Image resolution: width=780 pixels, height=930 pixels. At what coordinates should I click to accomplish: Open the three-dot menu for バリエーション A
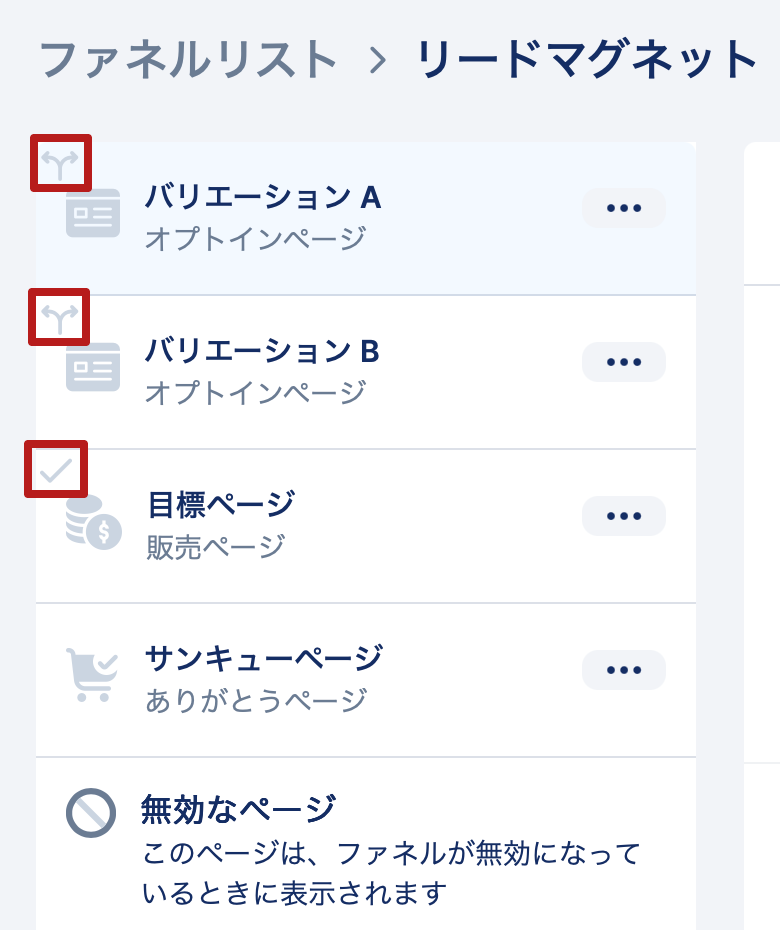(x=623, y=208)
